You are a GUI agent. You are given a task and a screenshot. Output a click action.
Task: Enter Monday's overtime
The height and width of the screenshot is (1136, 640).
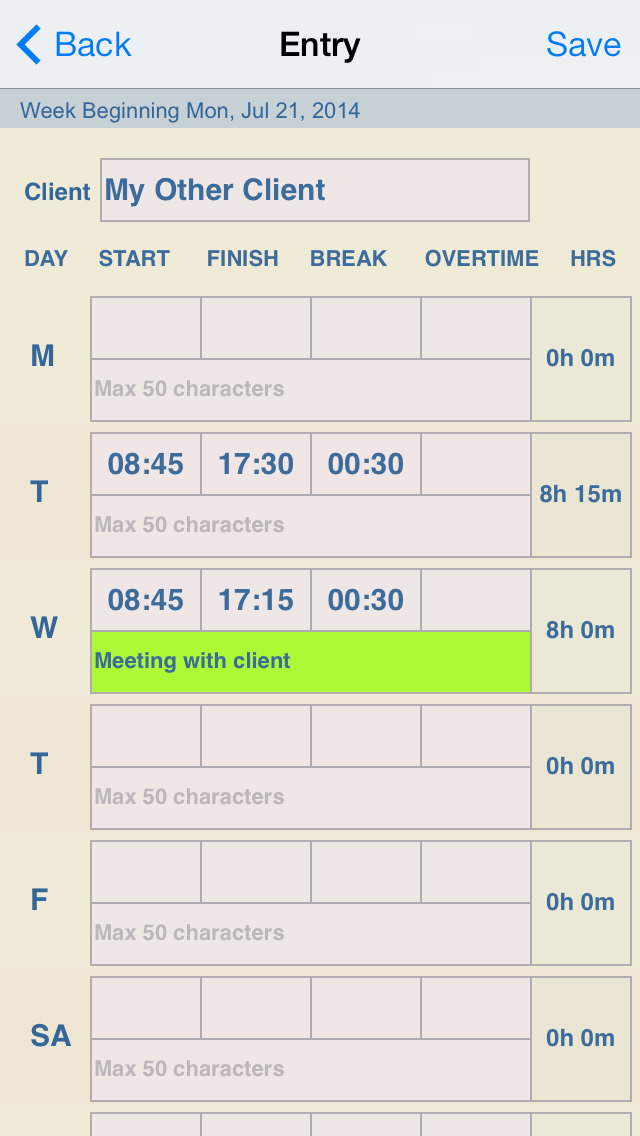coord(476,327)
